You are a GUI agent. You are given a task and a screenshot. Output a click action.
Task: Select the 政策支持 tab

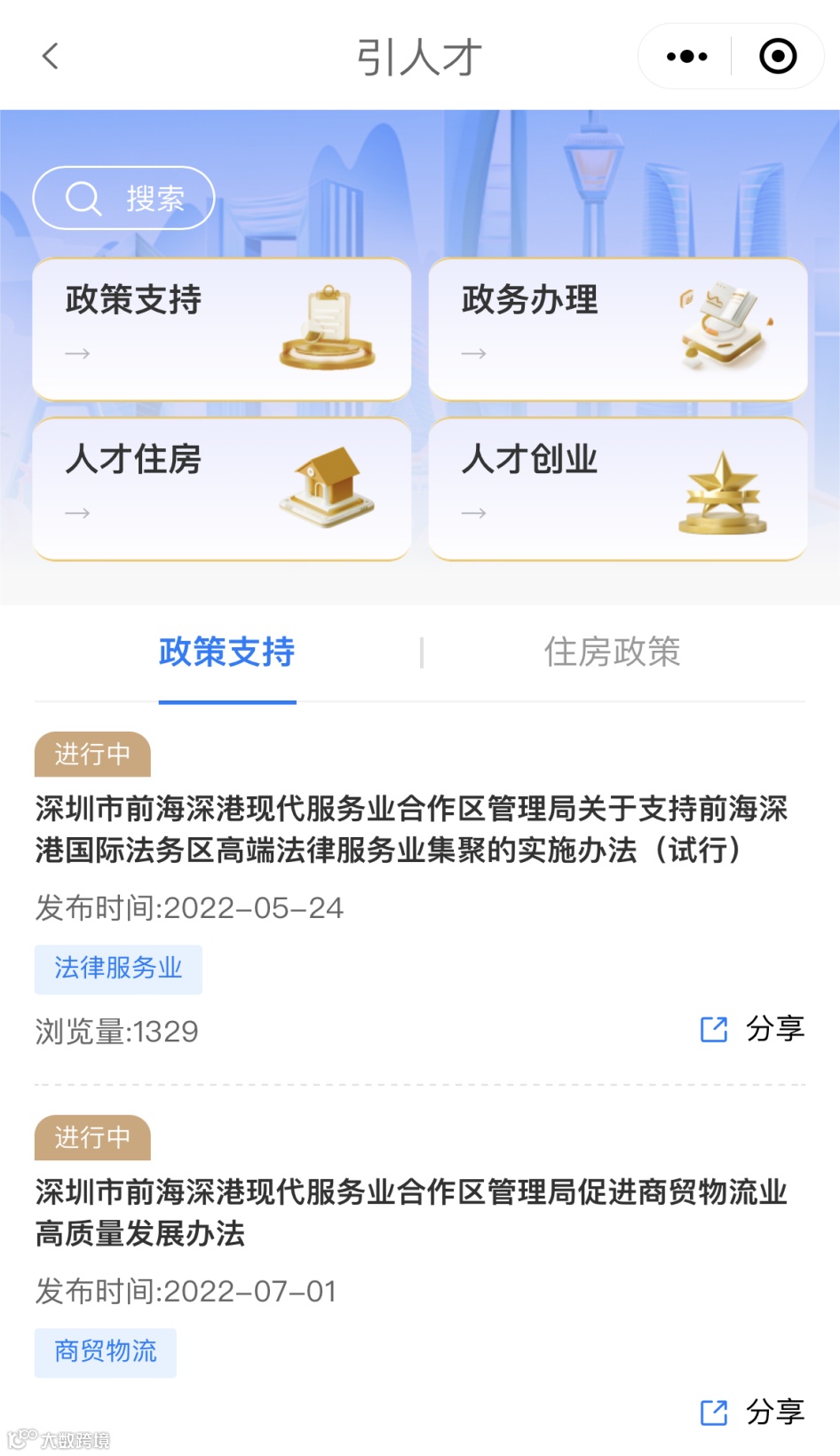point(227,653)
